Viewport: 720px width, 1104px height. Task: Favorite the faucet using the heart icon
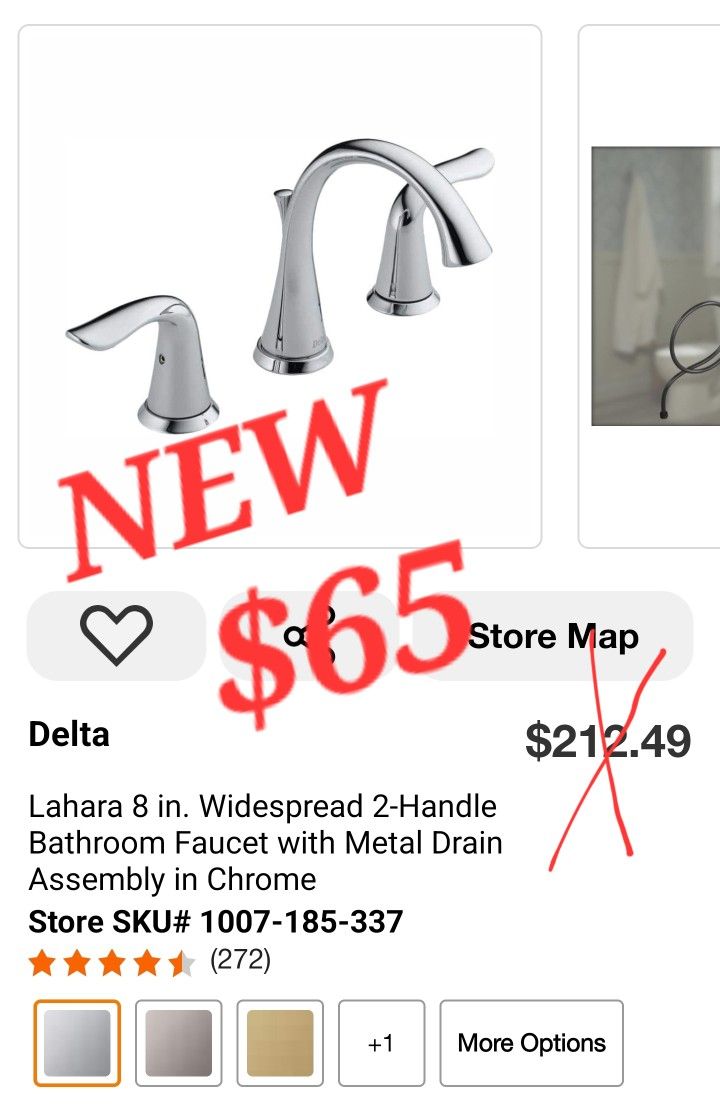tap(117, 636)
